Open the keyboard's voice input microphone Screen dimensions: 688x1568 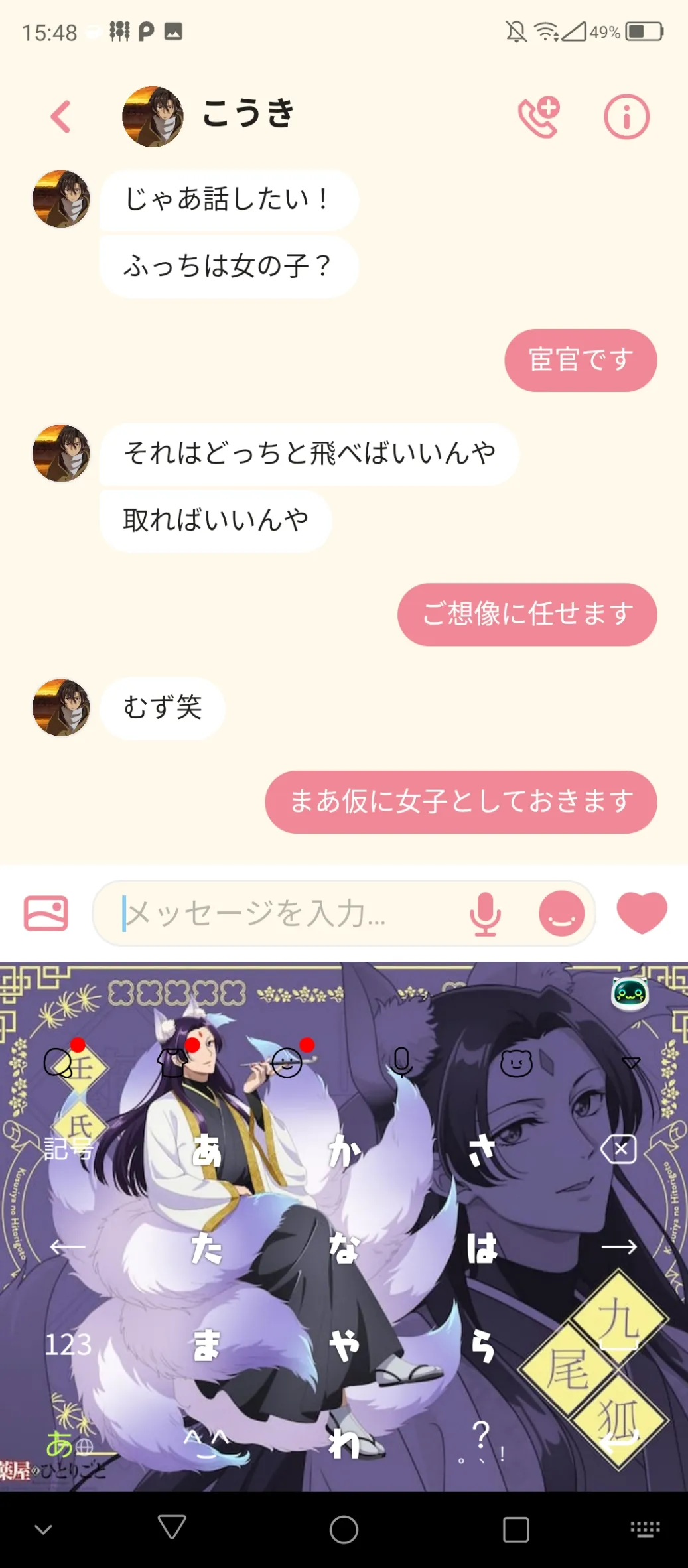(x=401, y=1063)
